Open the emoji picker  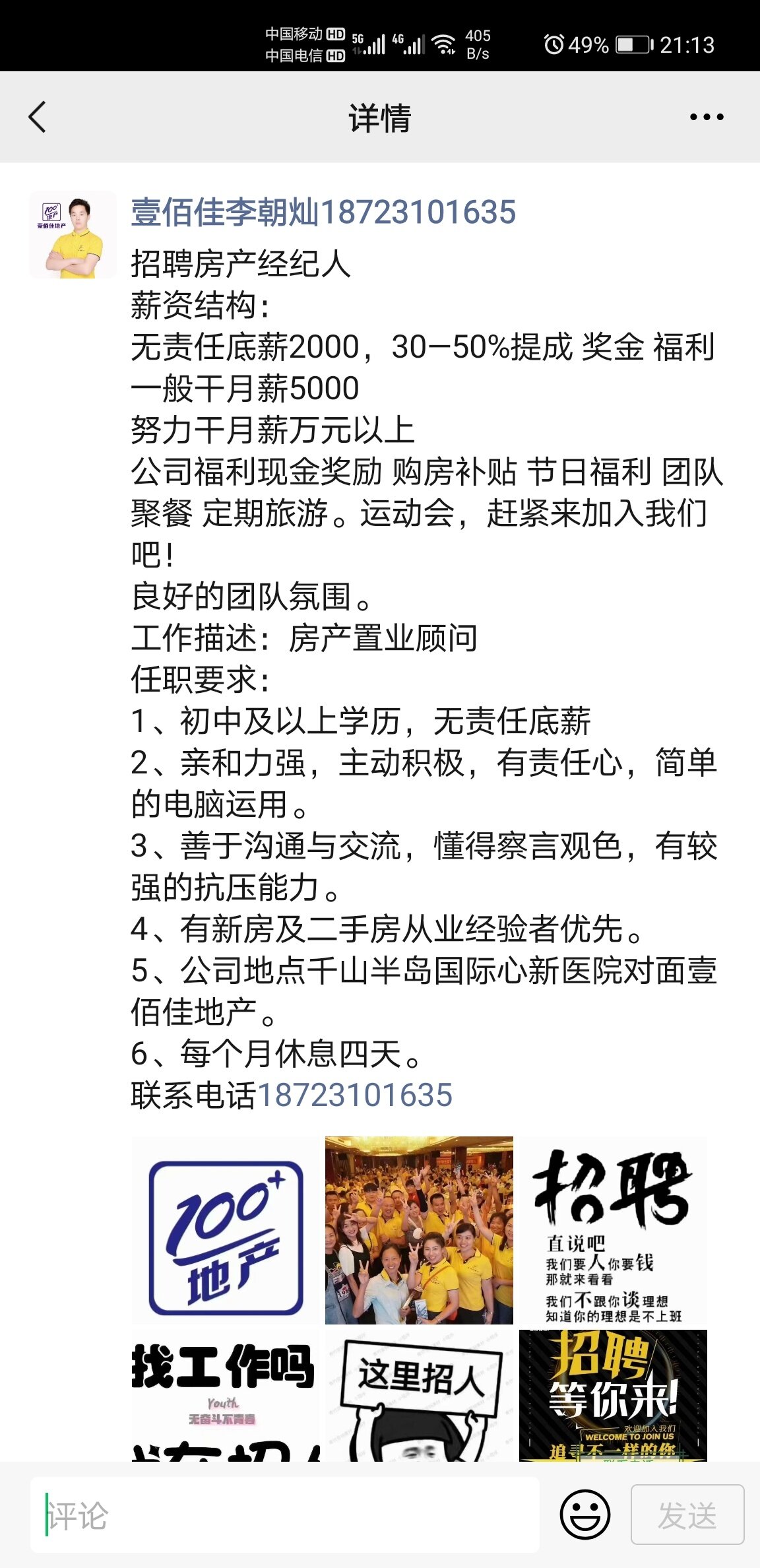[585, 1515]
